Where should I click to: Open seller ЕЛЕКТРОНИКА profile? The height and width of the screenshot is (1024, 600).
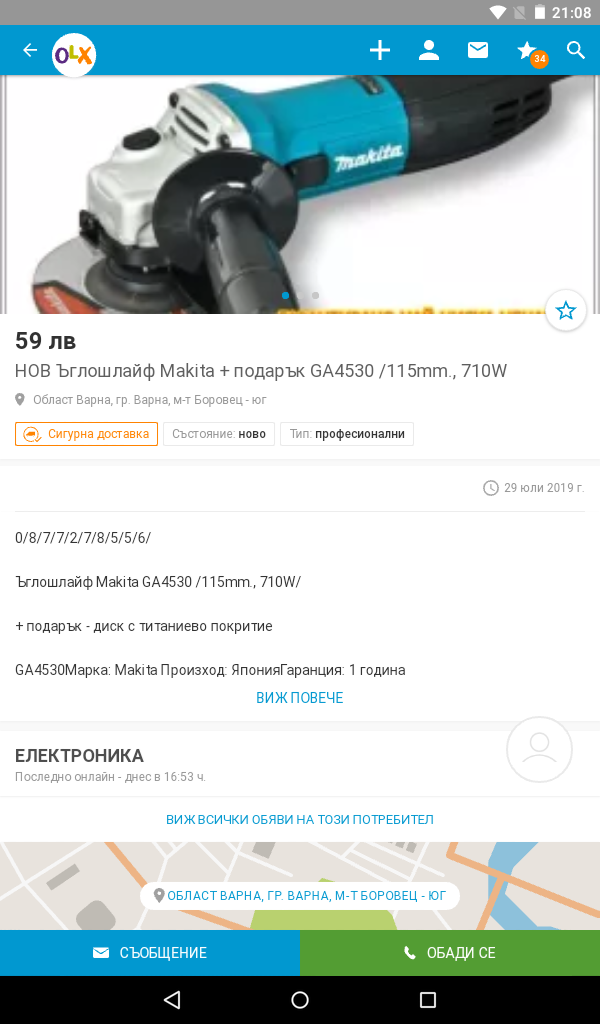pyautogui.click(x=80, y=756)
